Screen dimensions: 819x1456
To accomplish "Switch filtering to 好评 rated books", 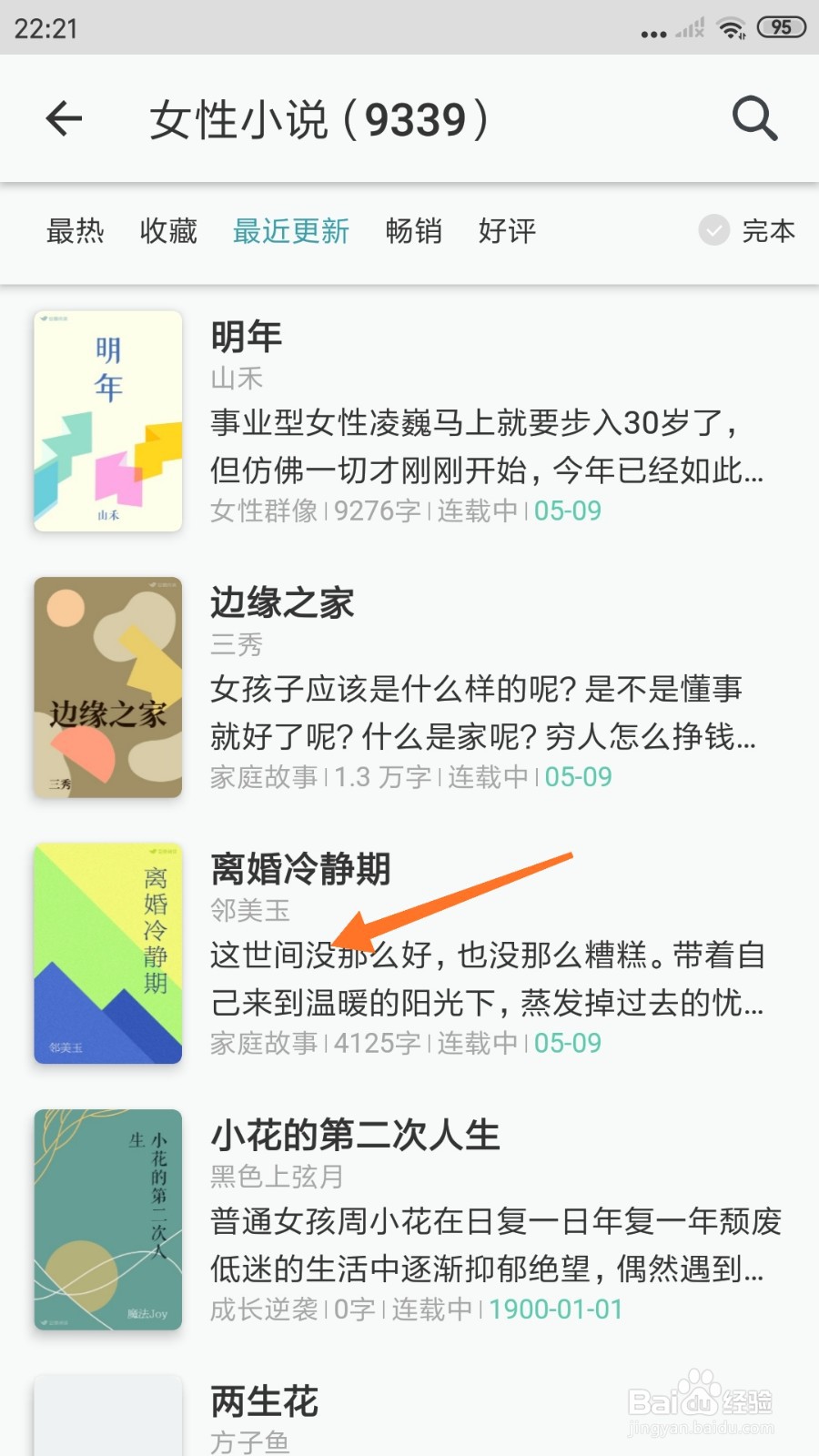I will [507, 232].
